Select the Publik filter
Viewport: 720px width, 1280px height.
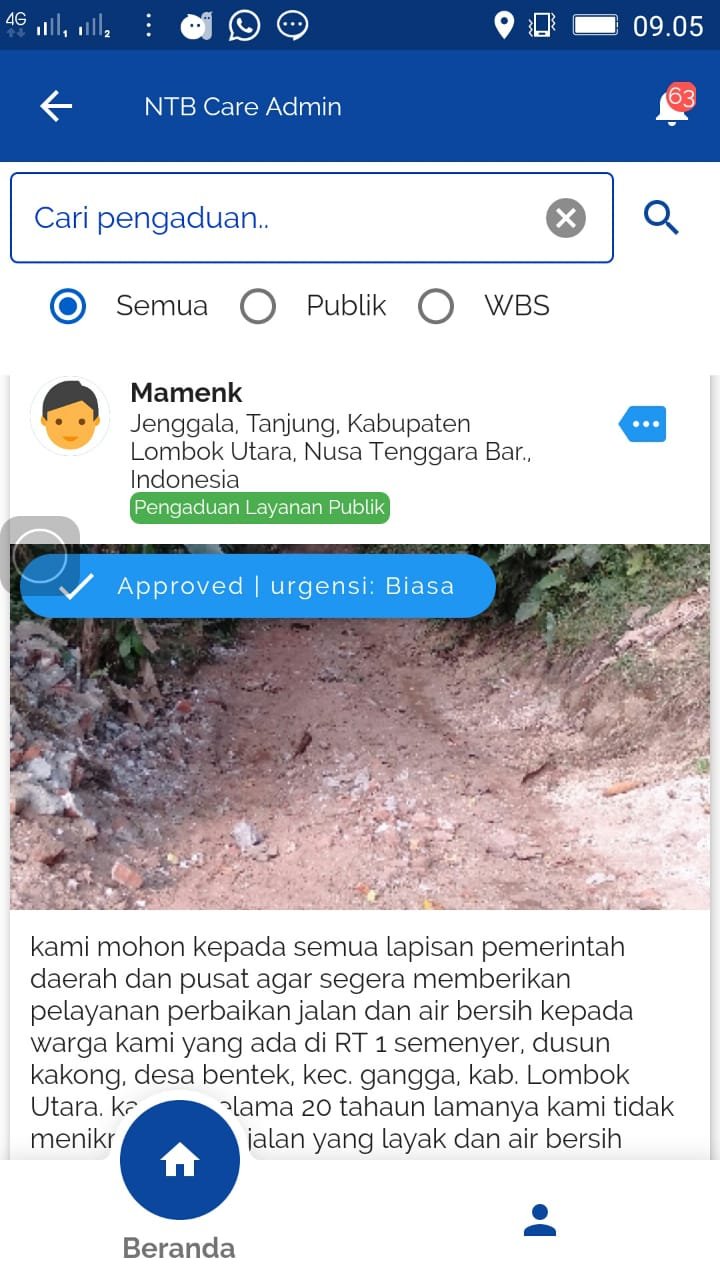click(x=258, y=306)
